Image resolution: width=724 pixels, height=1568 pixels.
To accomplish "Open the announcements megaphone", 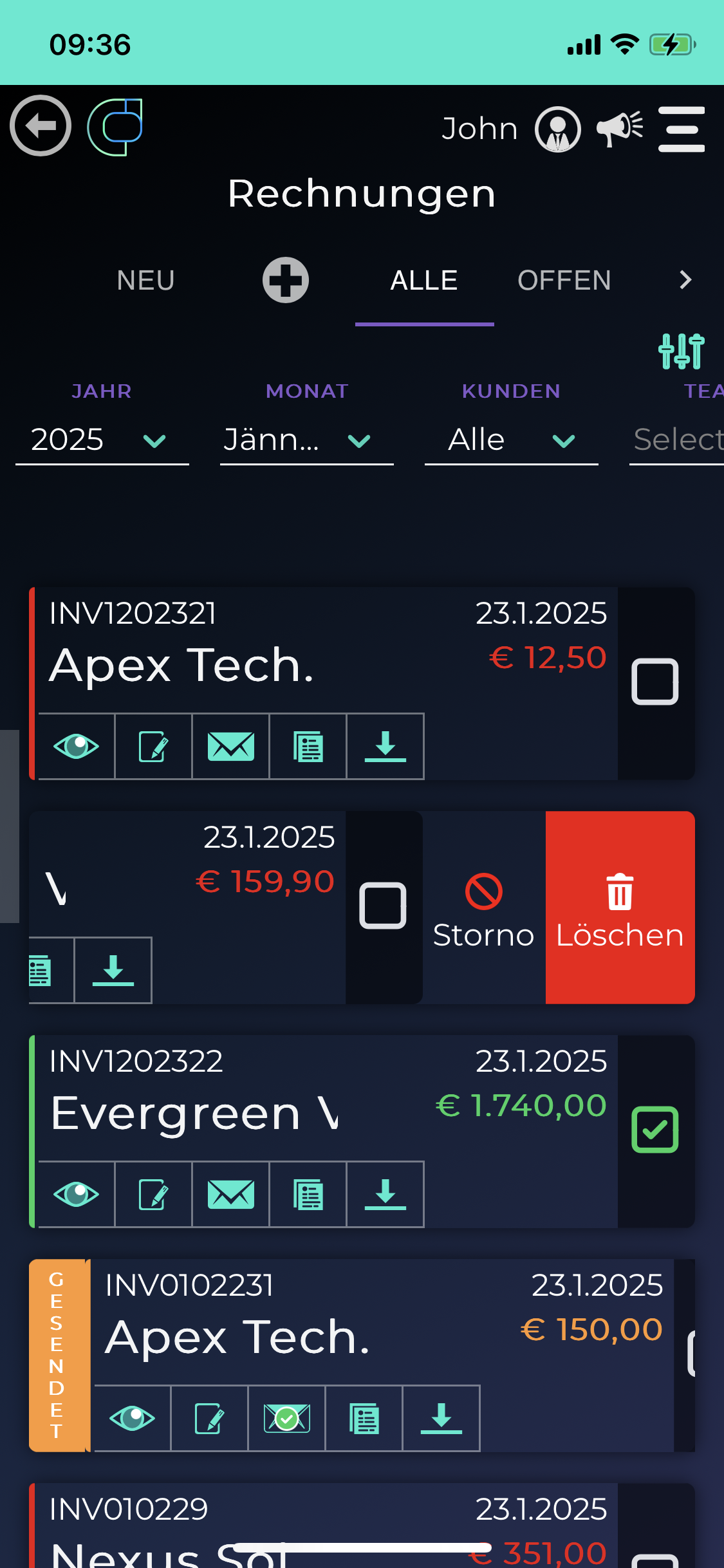I will pyautogui.click(x=619, y=129).
